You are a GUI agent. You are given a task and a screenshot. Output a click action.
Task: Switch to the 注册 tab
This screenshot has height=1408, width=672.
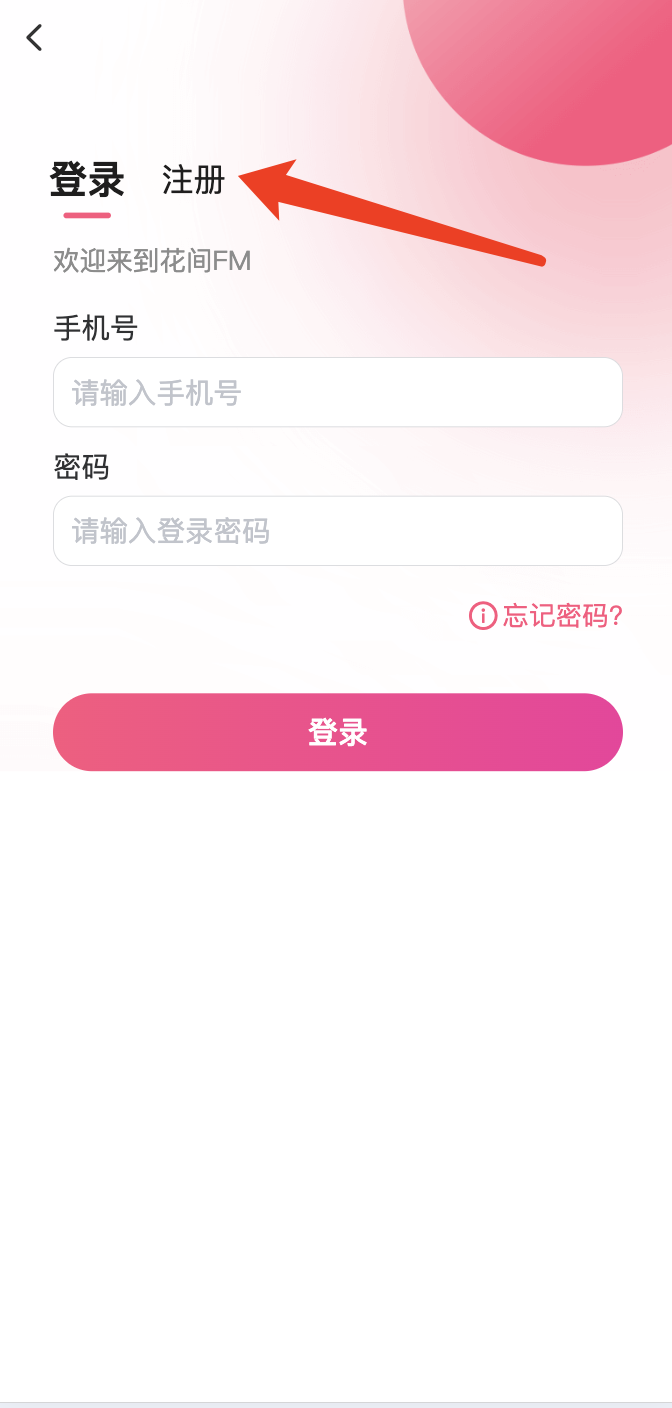click(x=194, y=181)
